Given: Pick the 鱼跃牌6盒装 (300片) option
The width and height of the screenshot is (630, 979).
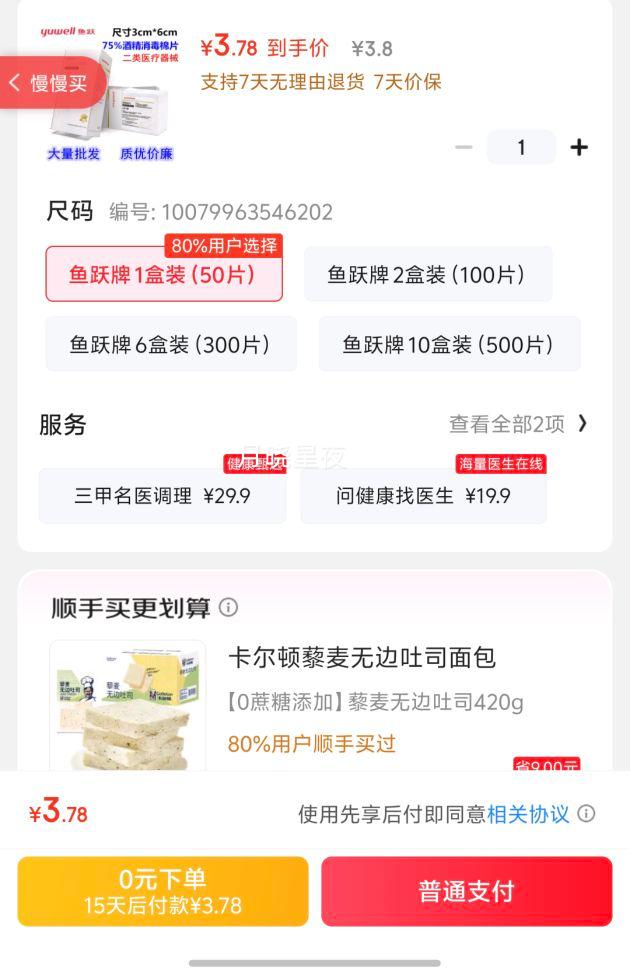Looking at the screenshot, I should [171, 345].
